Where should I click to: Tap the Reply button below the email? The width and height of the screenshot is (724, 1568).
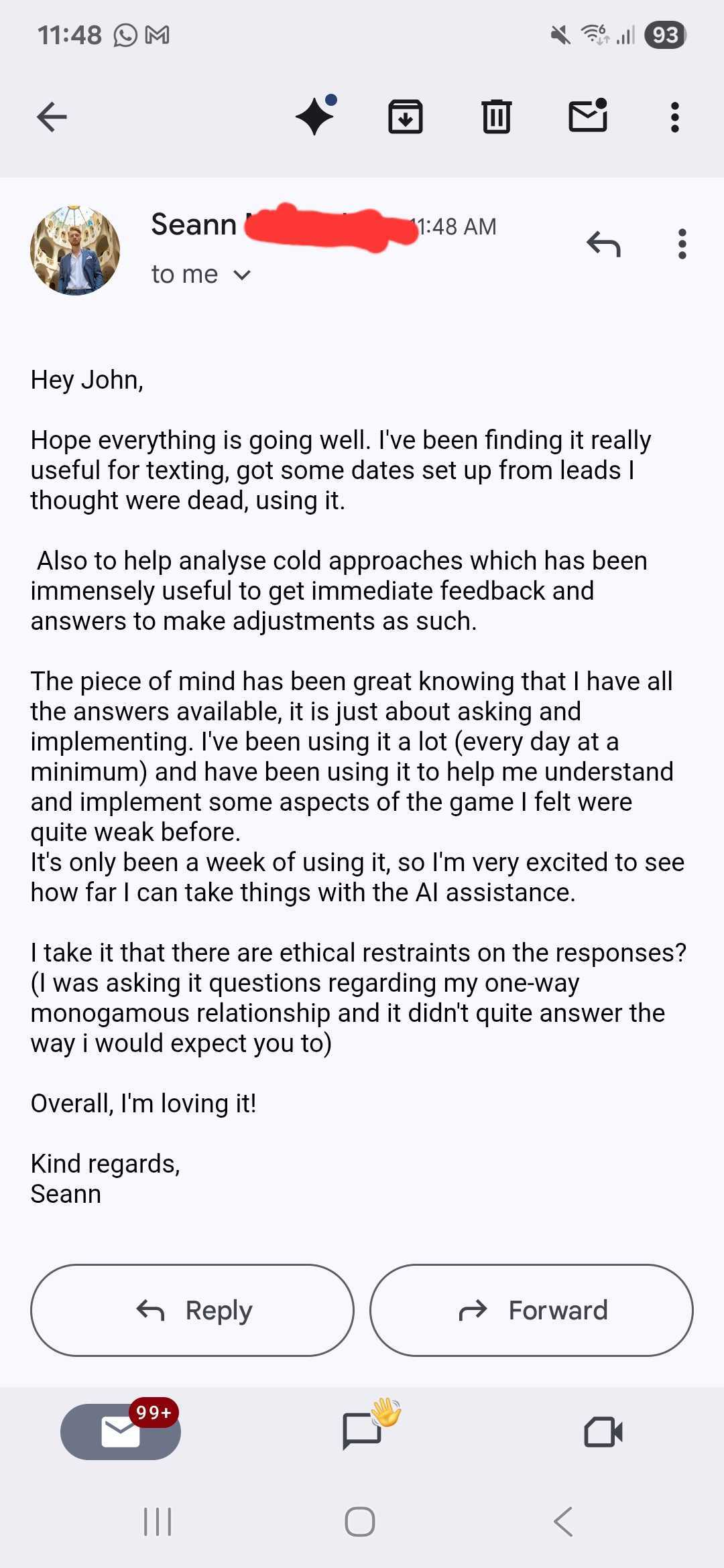click(x=192, y=1310)
